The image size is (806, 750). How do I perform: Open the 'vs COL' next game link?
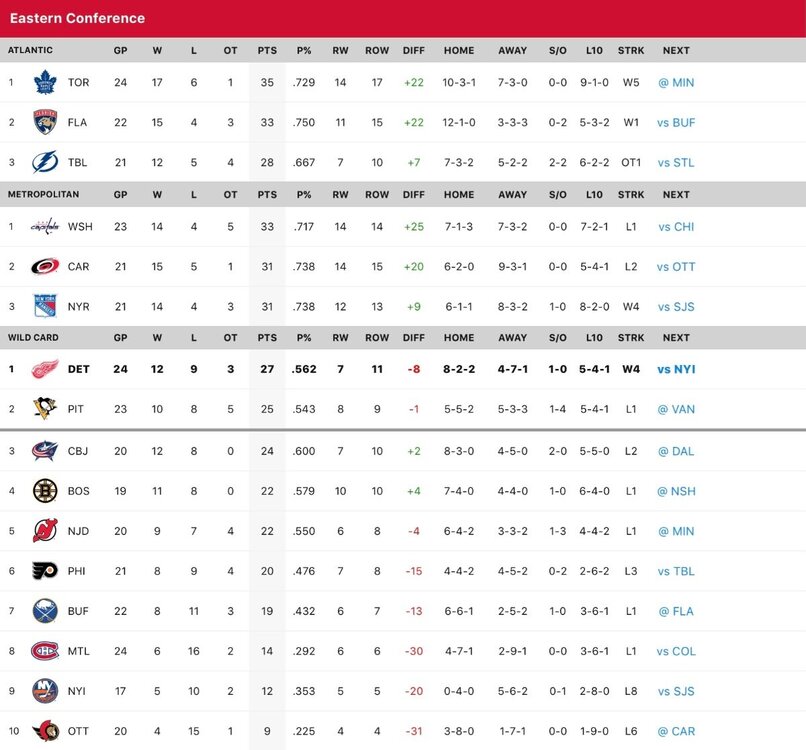pos(676,651)
